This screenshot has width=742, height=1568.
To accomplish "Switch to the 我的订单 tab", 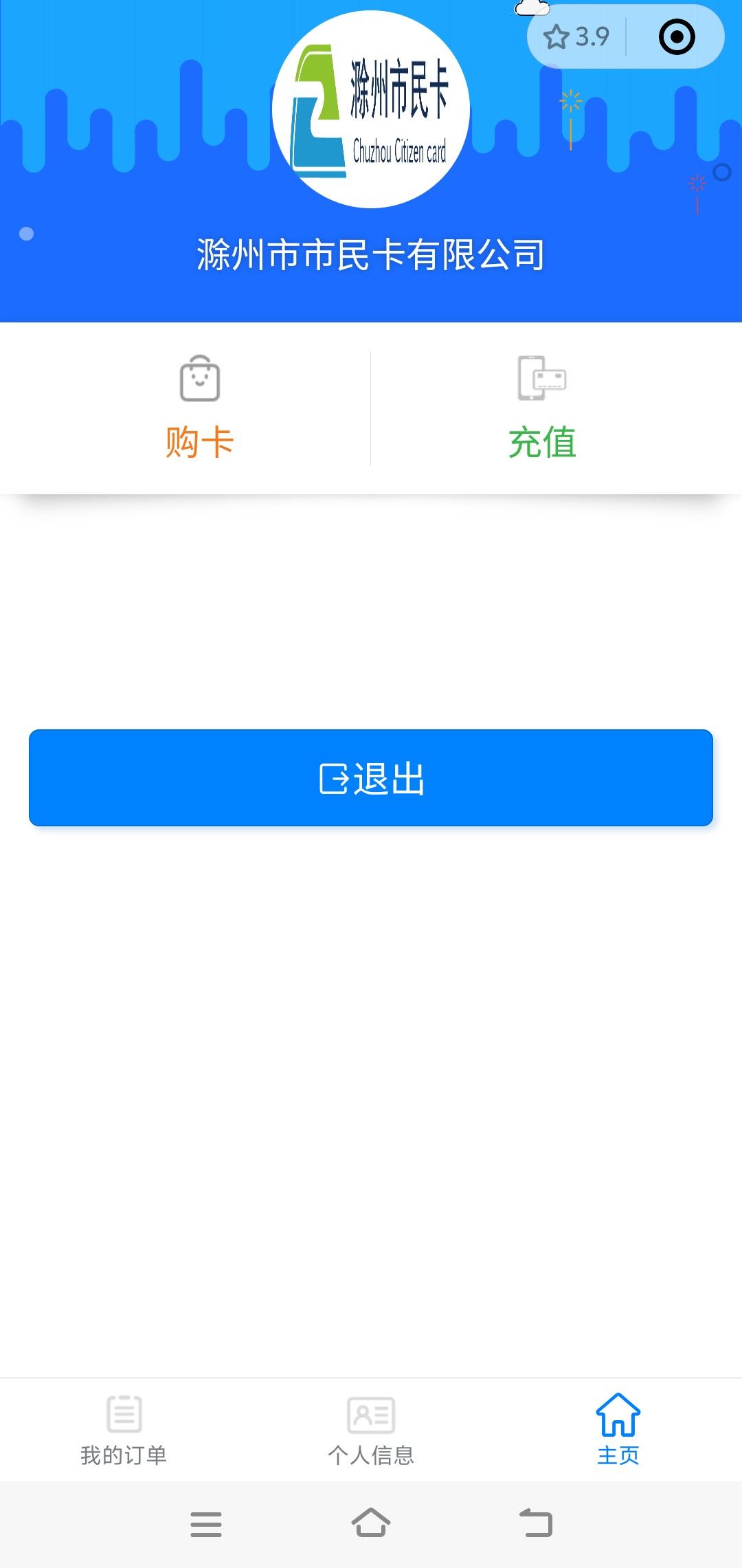I will (124, 1430).
